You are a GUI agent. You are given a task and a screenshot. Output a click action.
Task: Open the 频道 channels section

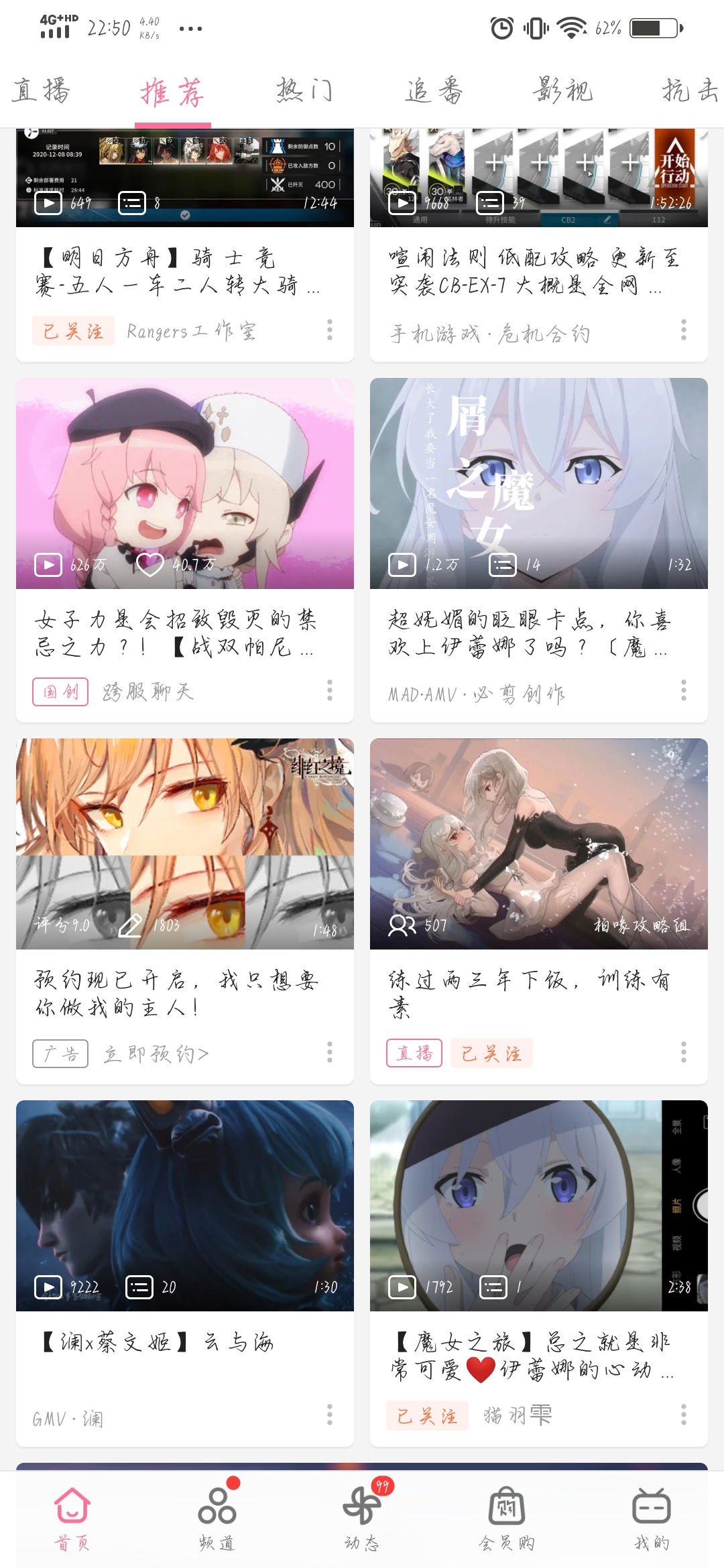click(217, 1511)
